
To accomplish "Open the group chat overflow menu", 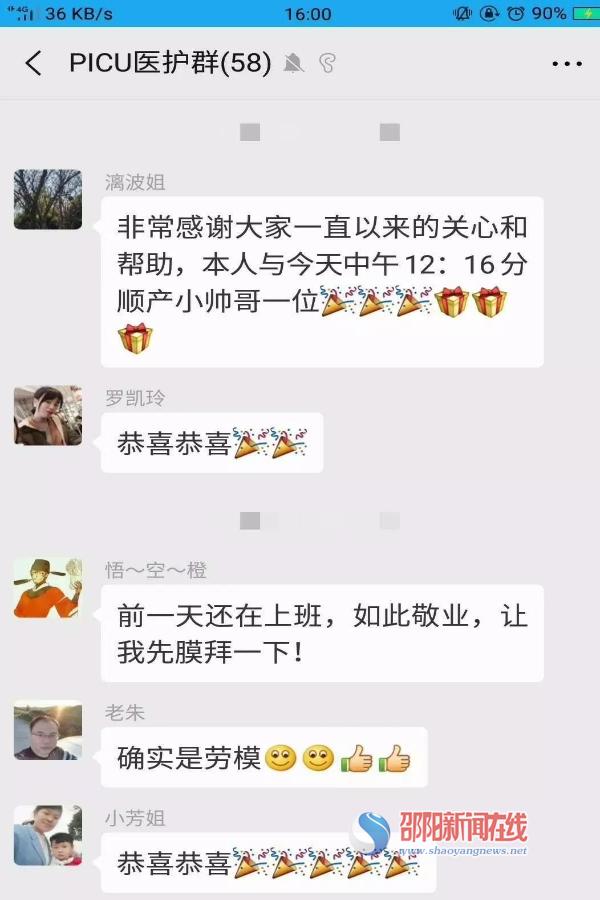I will (x=566, y=64).
